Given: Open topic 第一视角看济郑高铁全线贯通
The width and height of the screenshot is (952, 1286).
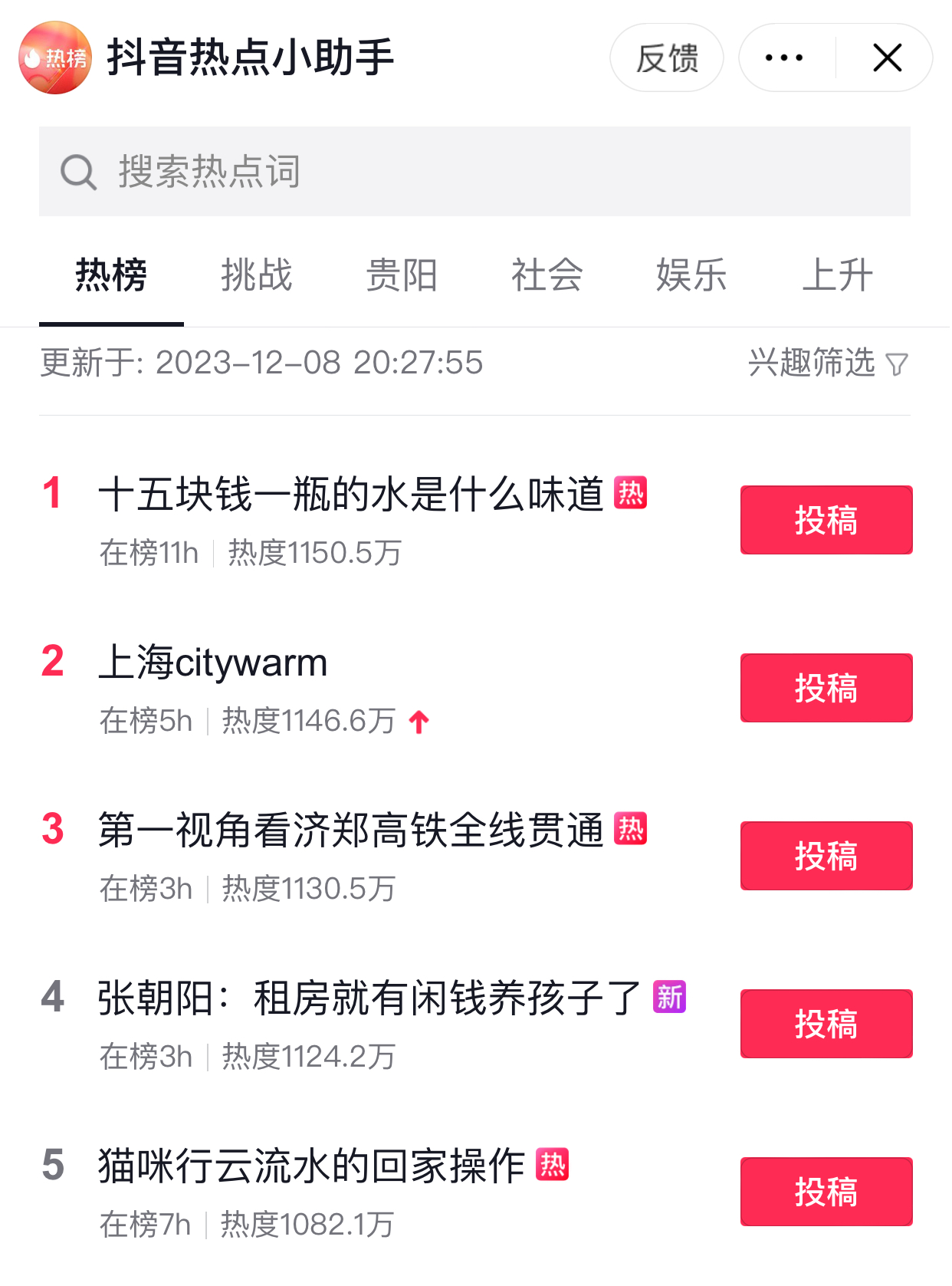Looking at the screenshot, I should [x=351, y=830].
